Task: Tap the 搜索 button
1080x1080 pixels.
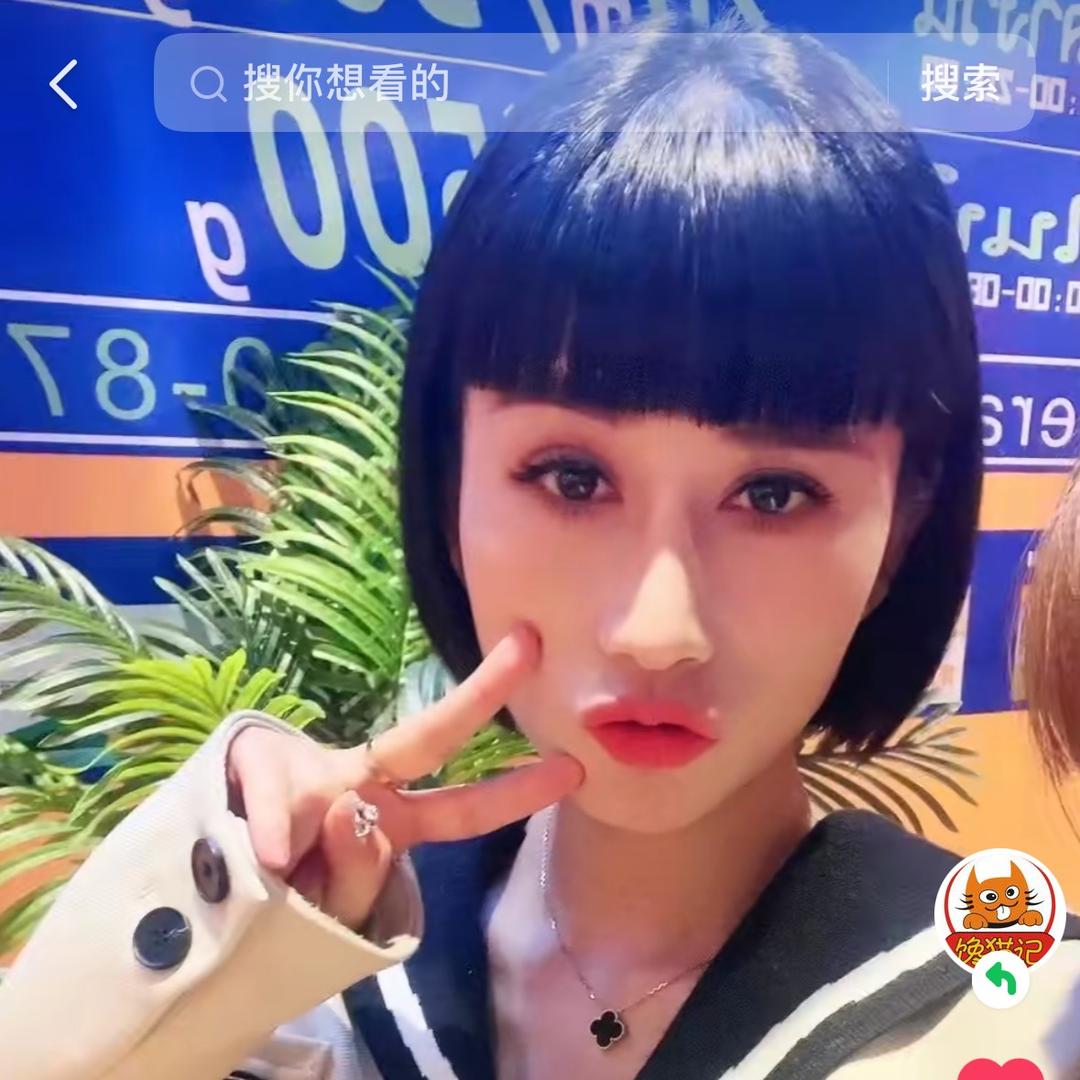Action: point(960,84)
